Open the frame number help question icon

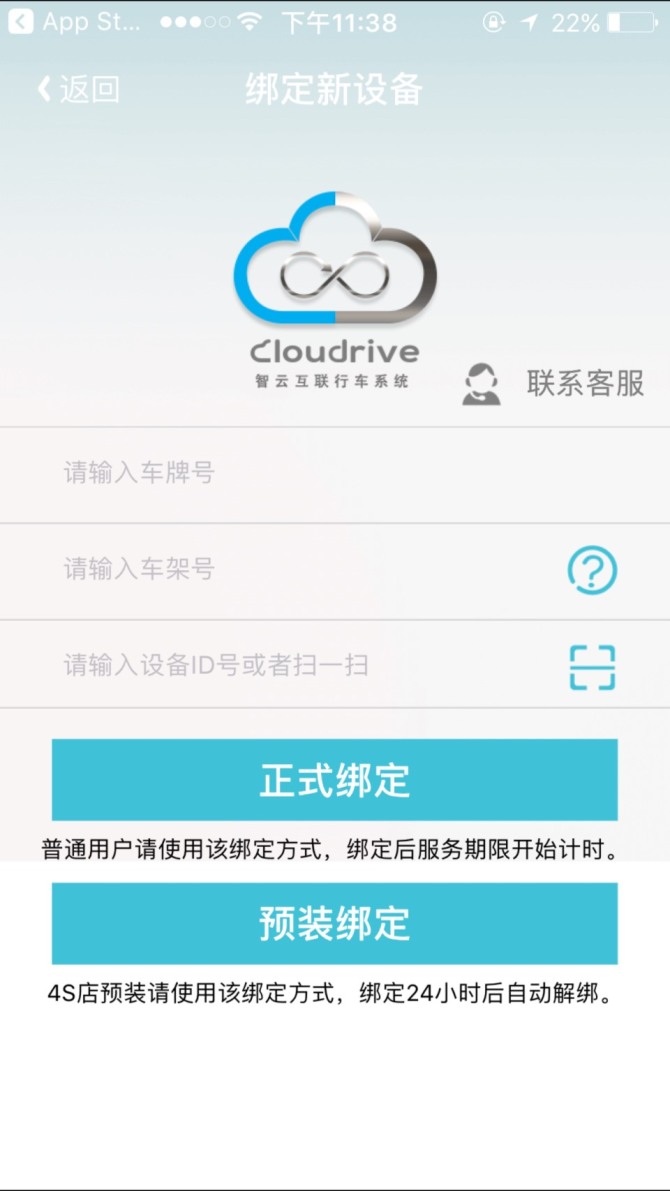click(592, 570)
